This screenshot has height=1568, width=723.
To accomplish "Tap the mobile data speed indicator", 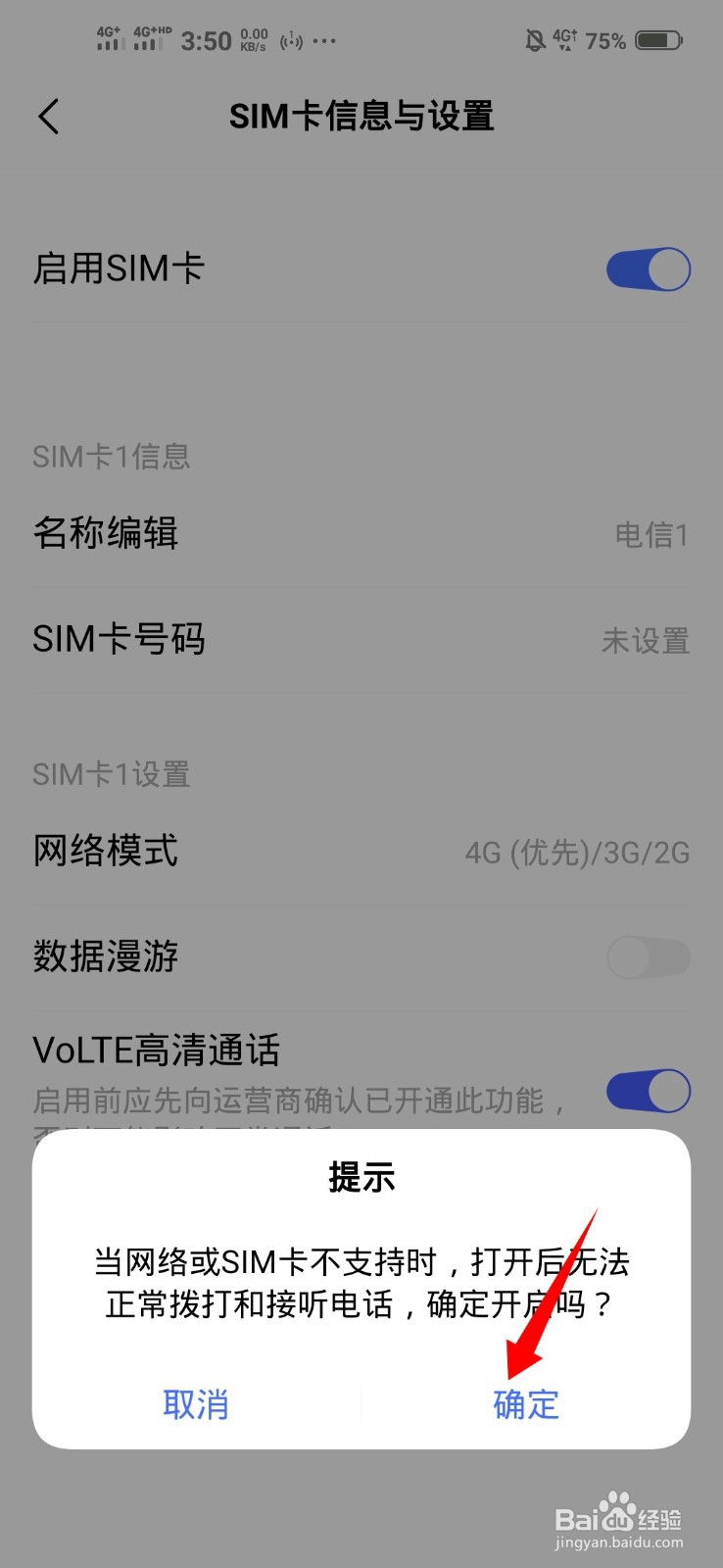I will coord(253,39).
